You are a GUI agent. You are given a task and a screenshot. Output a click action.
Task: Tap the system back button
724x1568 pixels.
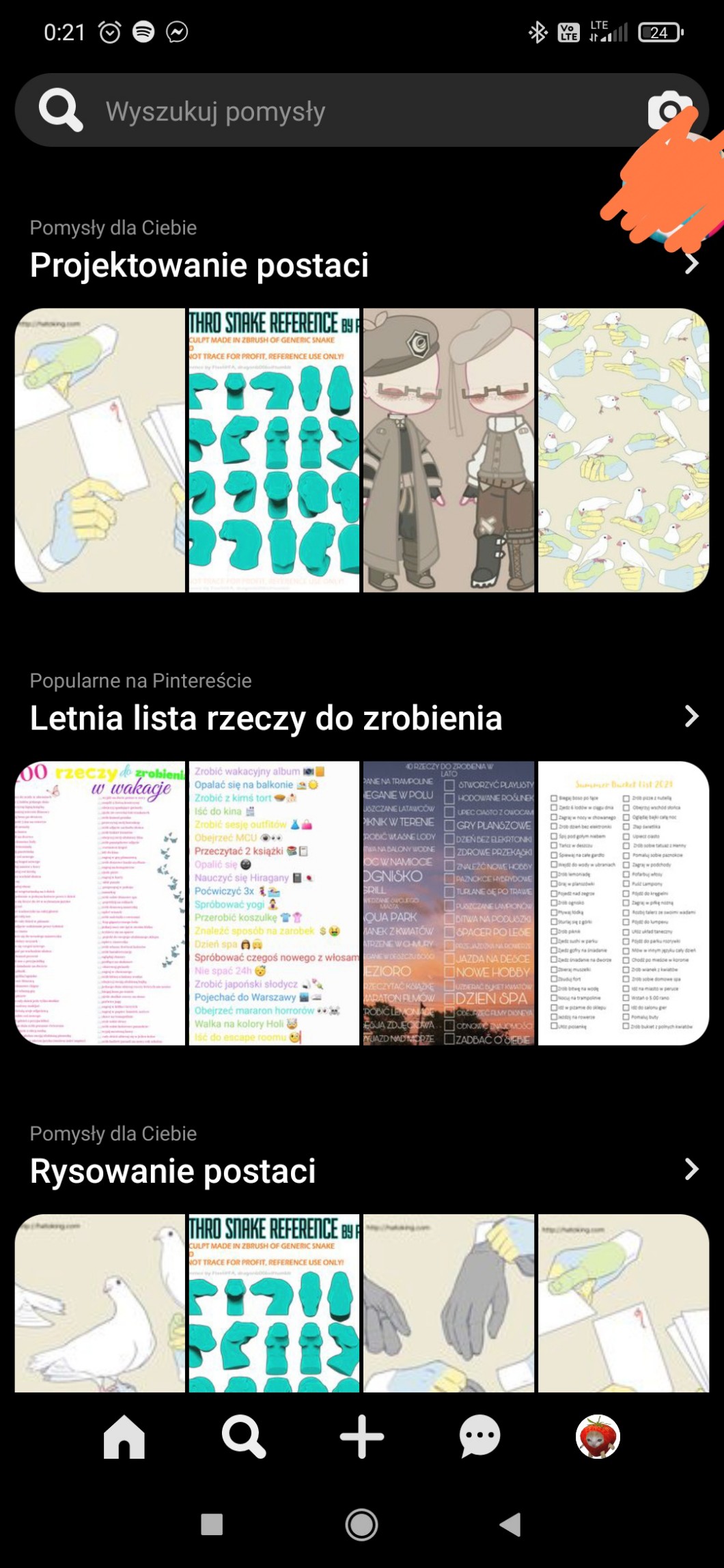tap(510, 1524)
